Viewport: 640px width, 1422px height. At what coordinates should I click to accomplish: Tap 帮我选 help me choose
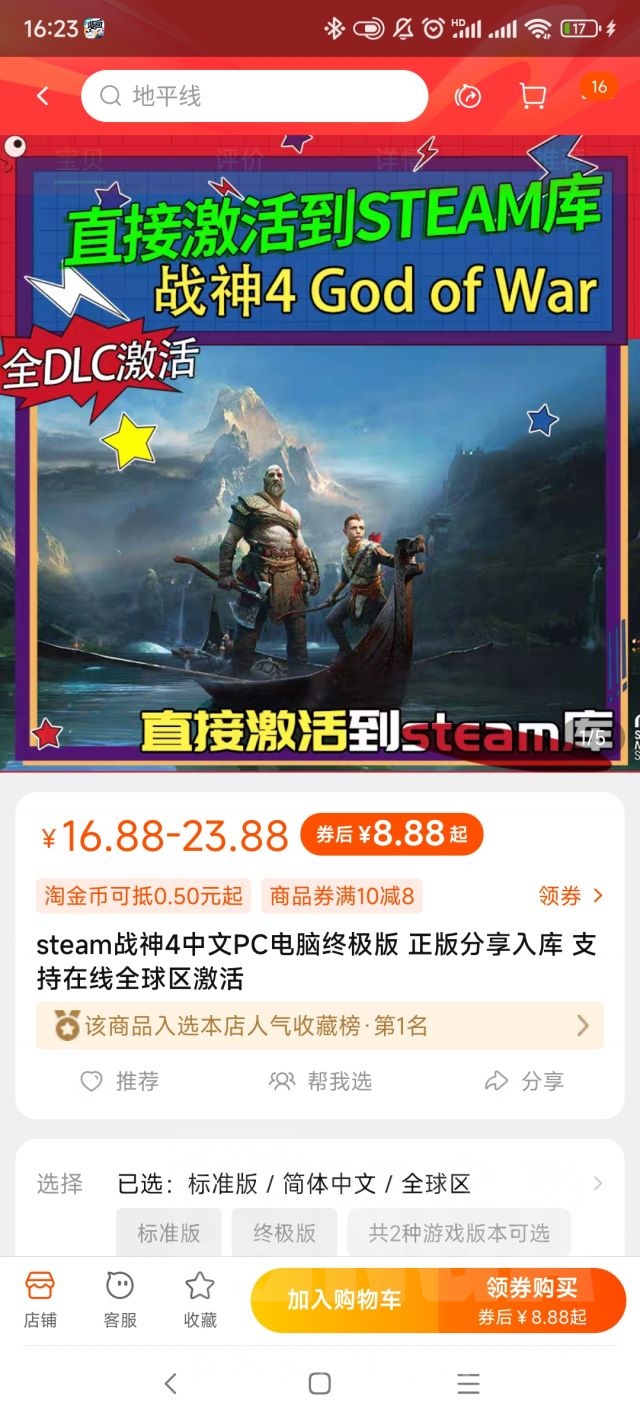321,1081
